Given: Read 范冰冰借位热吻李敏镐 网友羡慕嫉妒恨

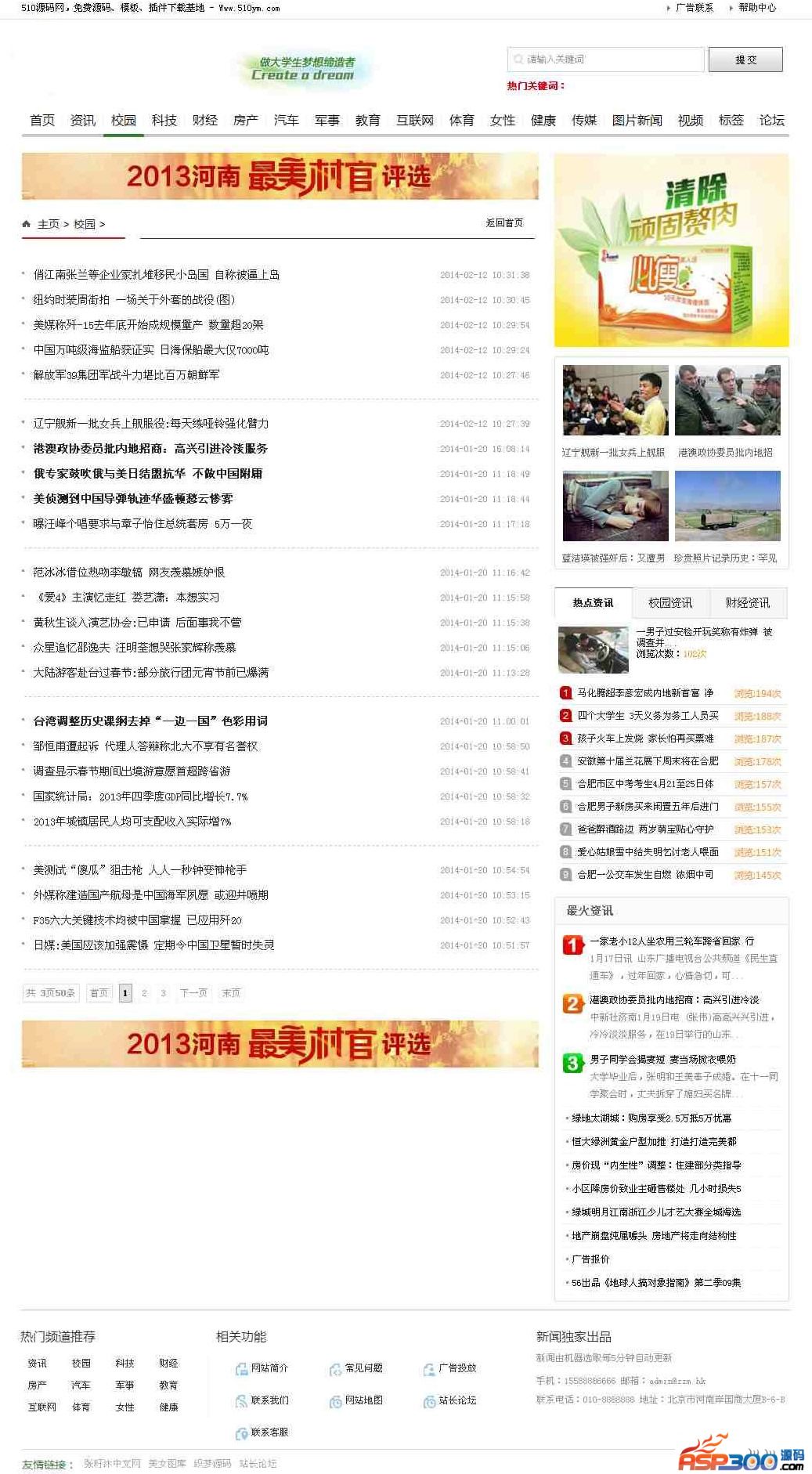Looking at the screenshot, I should coord(128,572).
